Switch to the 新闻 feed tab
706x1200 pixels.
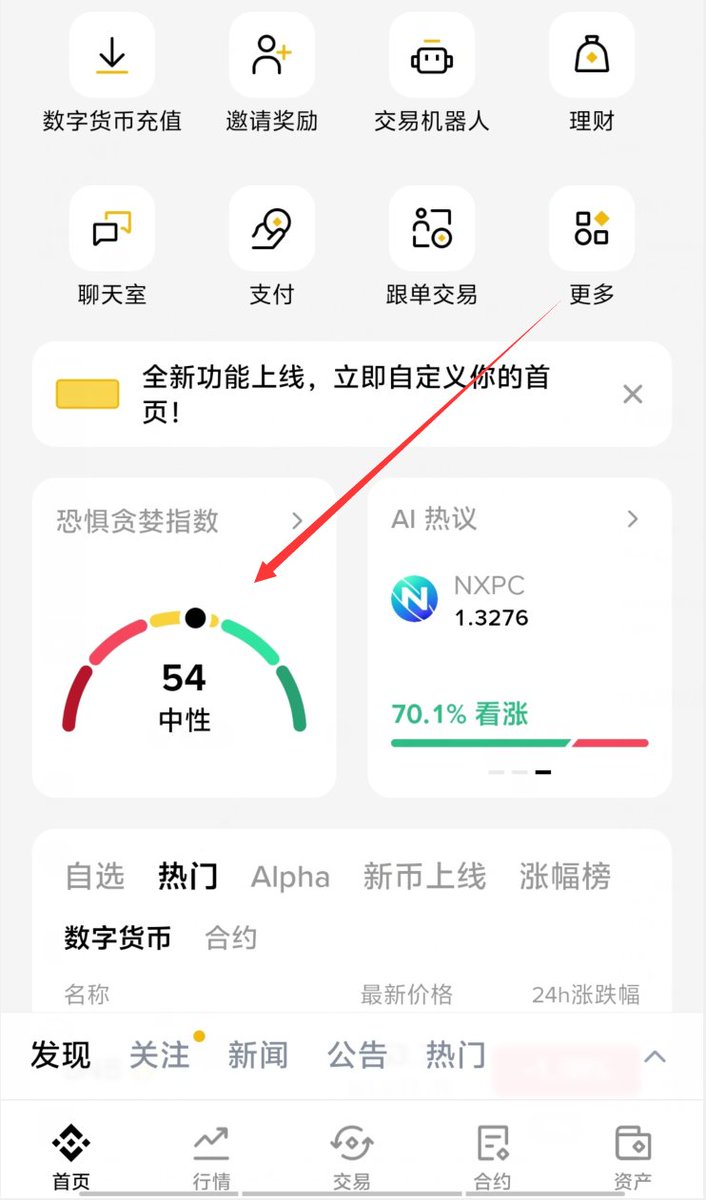tap(258, 1054)
